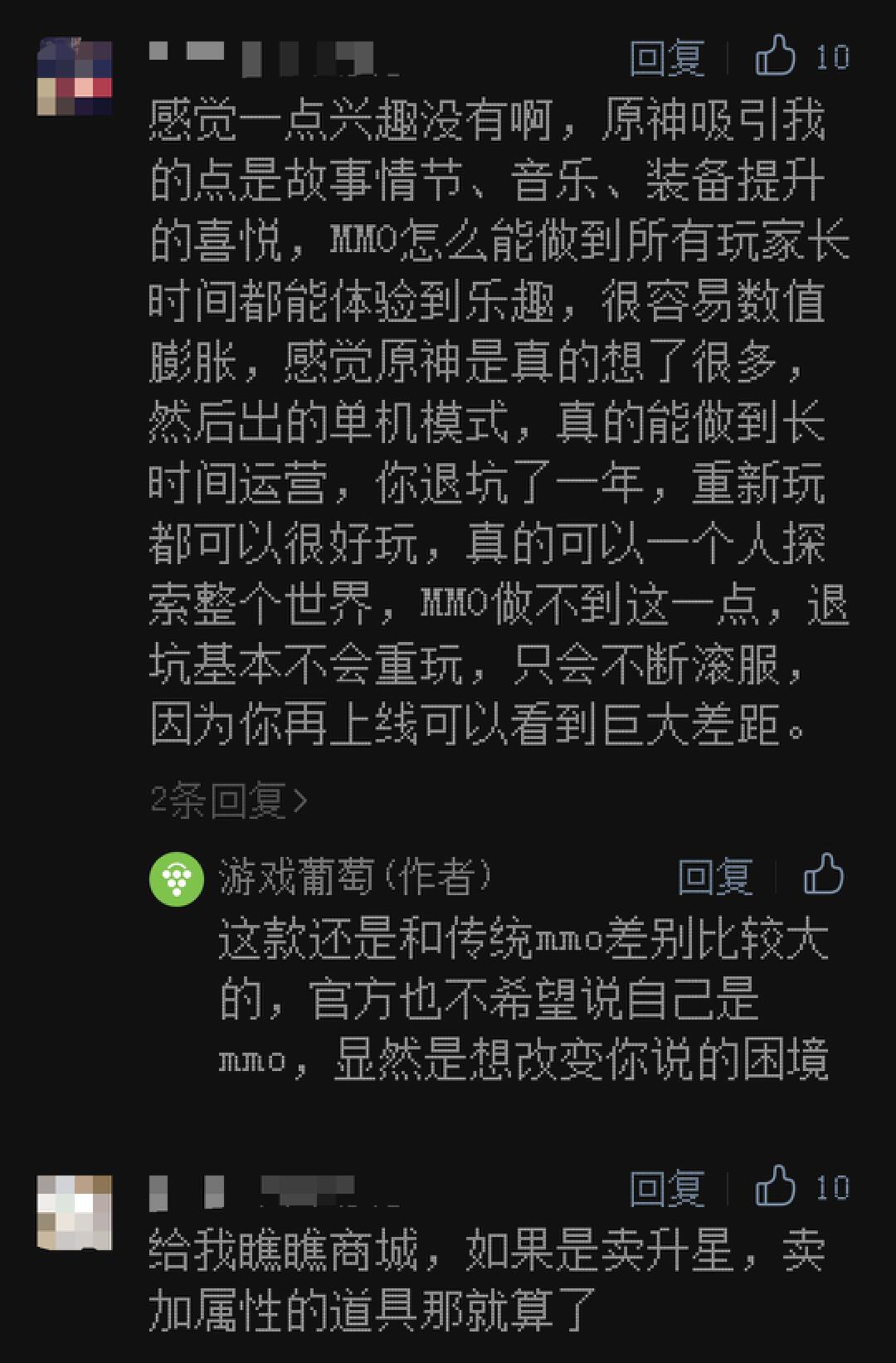Tap 回复 on the bottom comment
Viewport: 896px width, 1363px height.
667,1188
